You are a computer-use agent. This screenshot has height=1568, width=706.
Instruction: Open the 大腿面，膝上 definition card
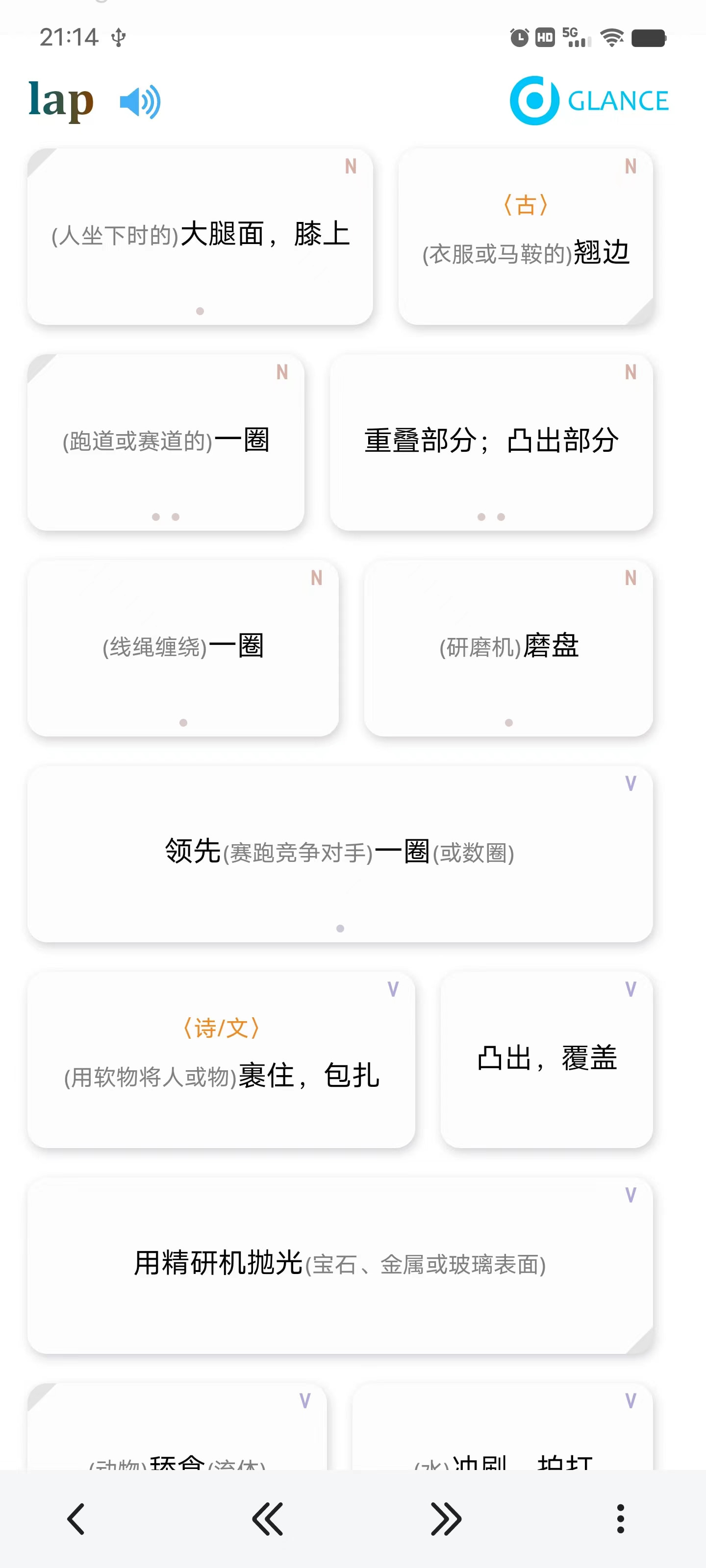200,237
